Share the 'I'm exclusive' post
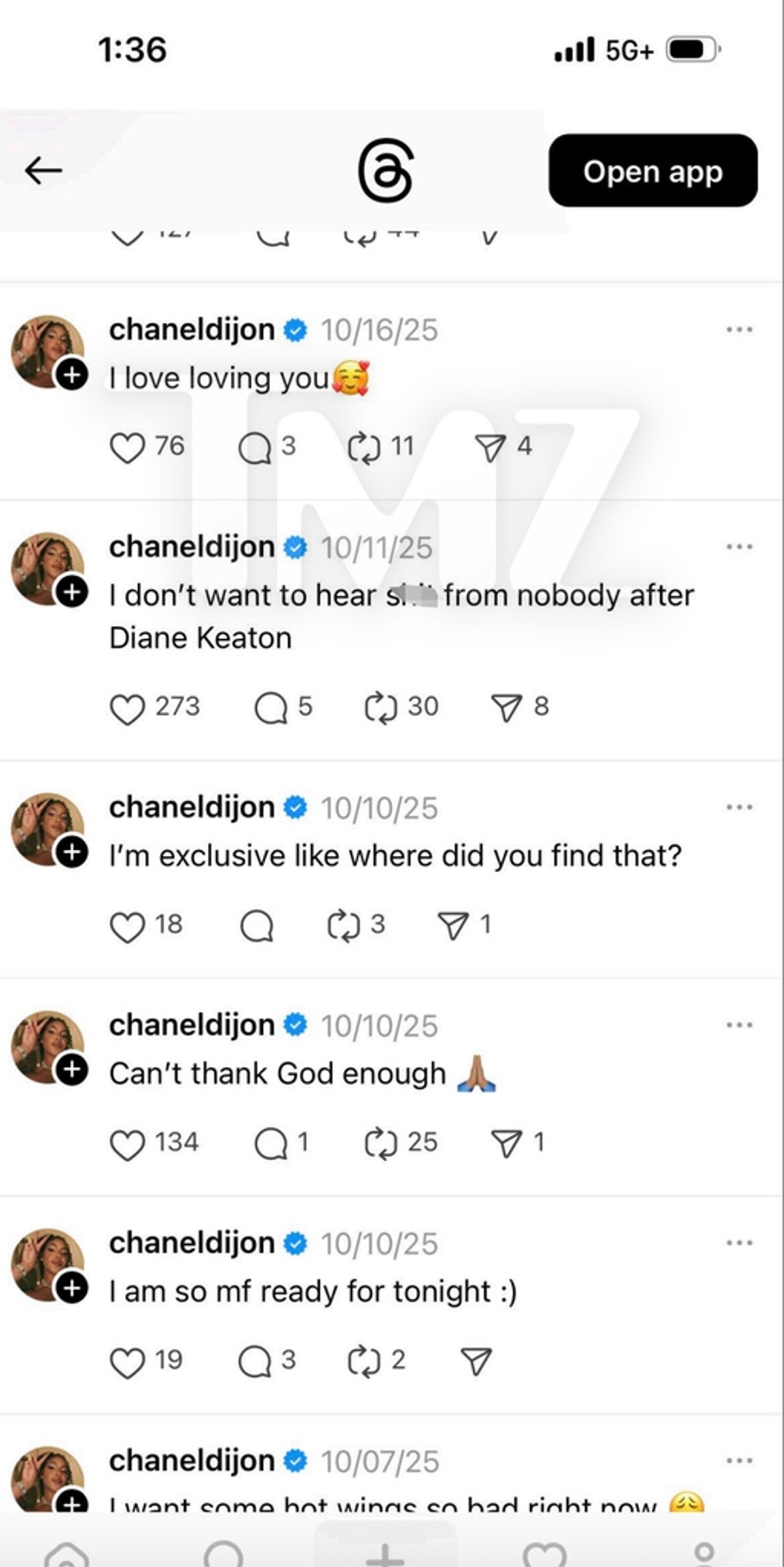The width and height of the screenshot is (784, 1567). tap(453, 927)
